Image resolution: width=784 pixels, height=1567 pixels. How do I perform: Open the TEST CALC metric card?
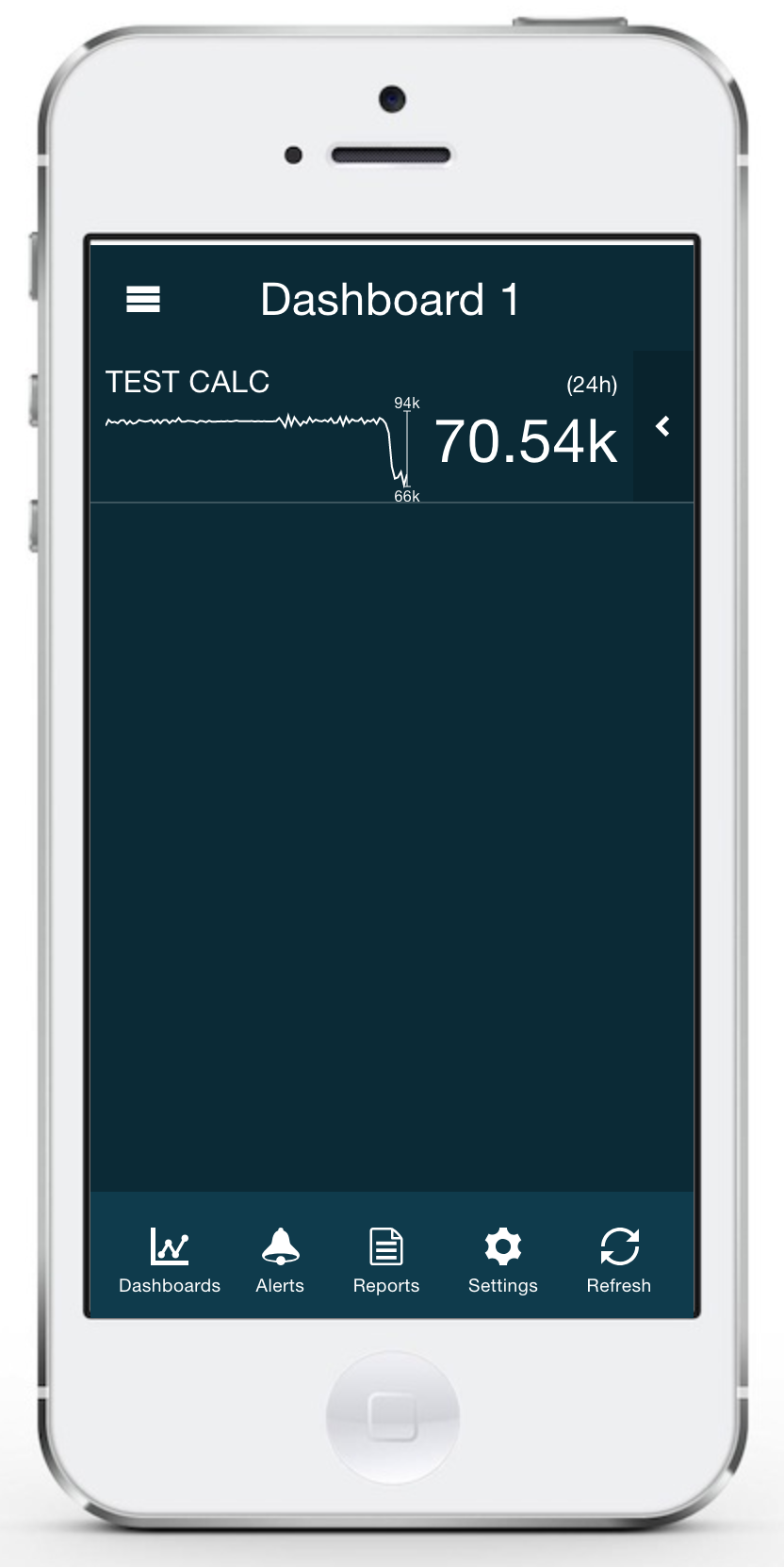tap(362, 427)
